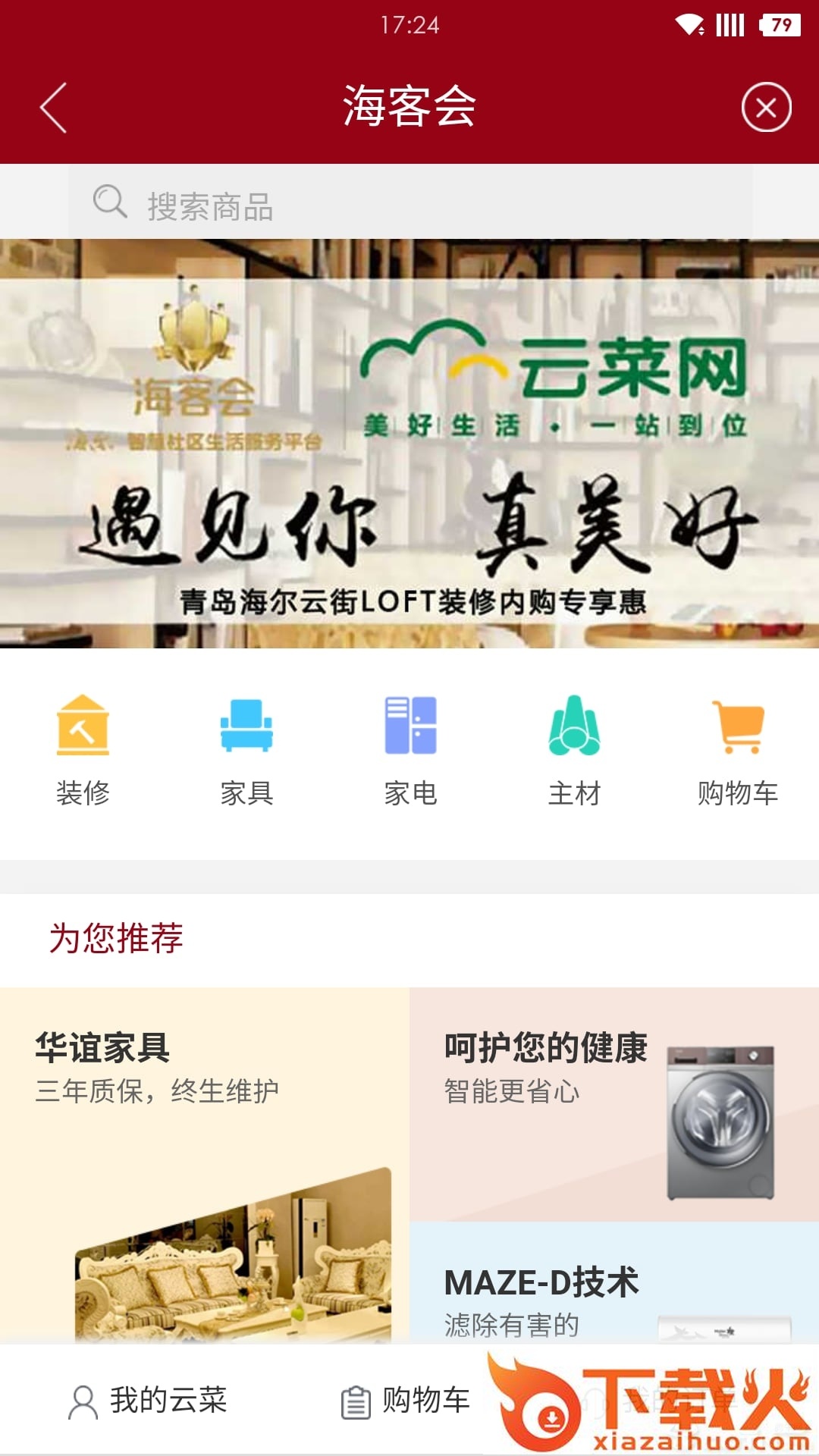Open 购物车 from the category row

click(x=738, y=751)
